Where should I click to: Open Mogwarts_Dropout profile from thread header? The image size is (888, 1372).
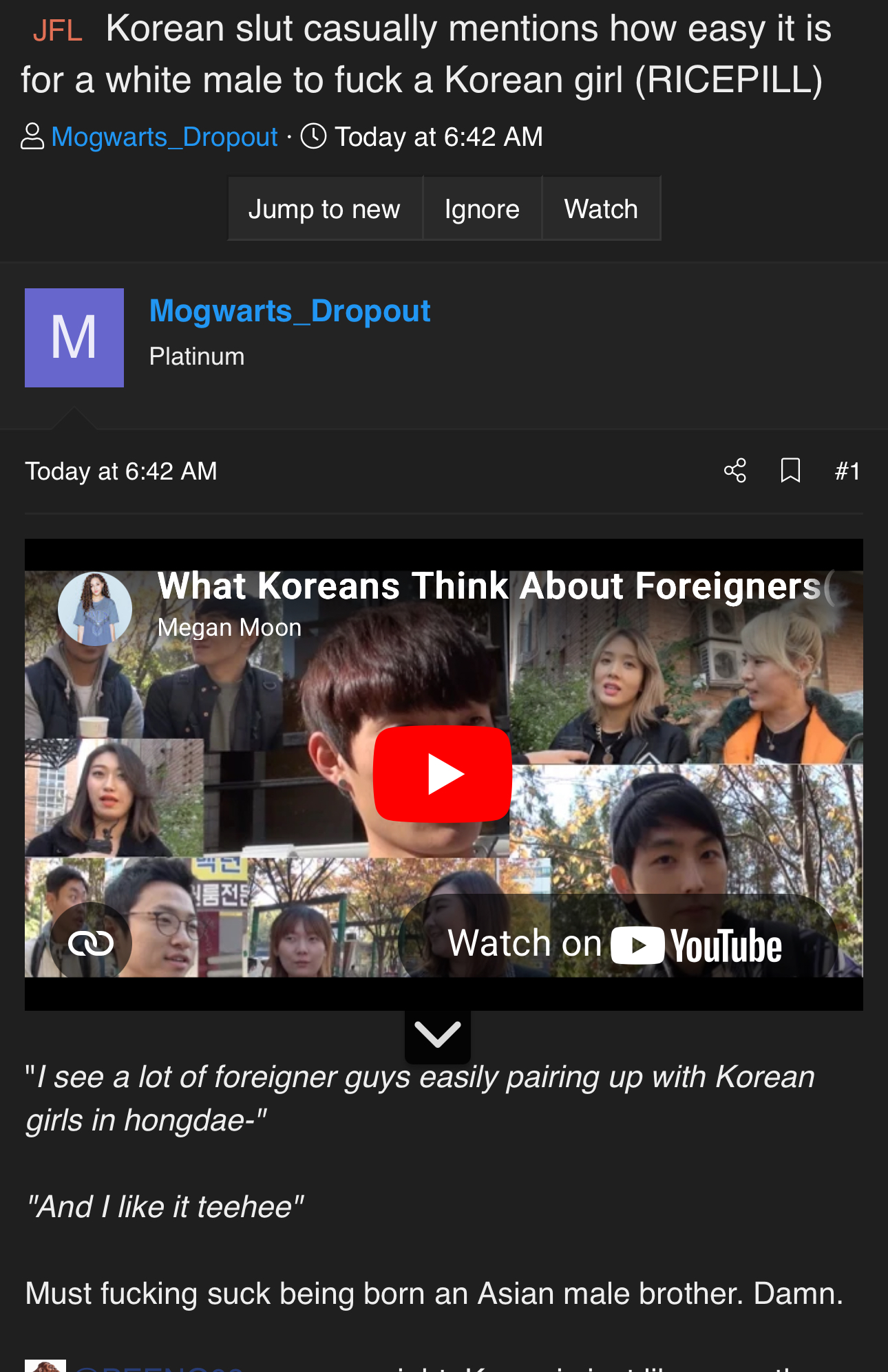click(165, 137)
